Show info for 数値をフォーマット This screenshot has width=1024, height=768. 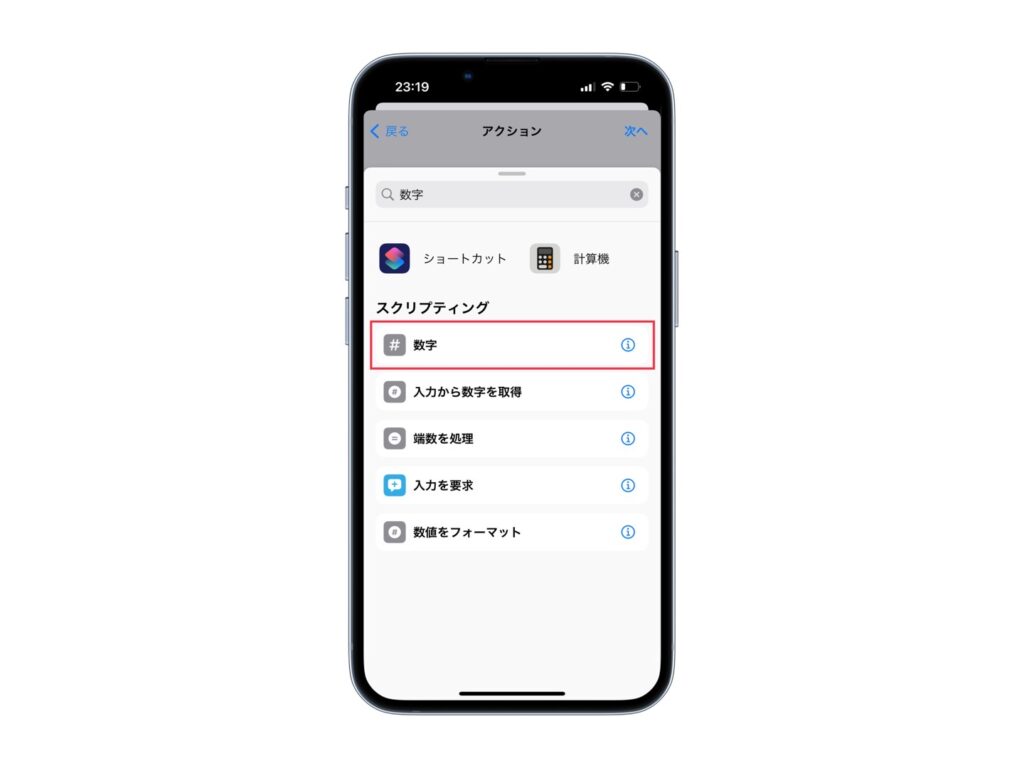628,532
